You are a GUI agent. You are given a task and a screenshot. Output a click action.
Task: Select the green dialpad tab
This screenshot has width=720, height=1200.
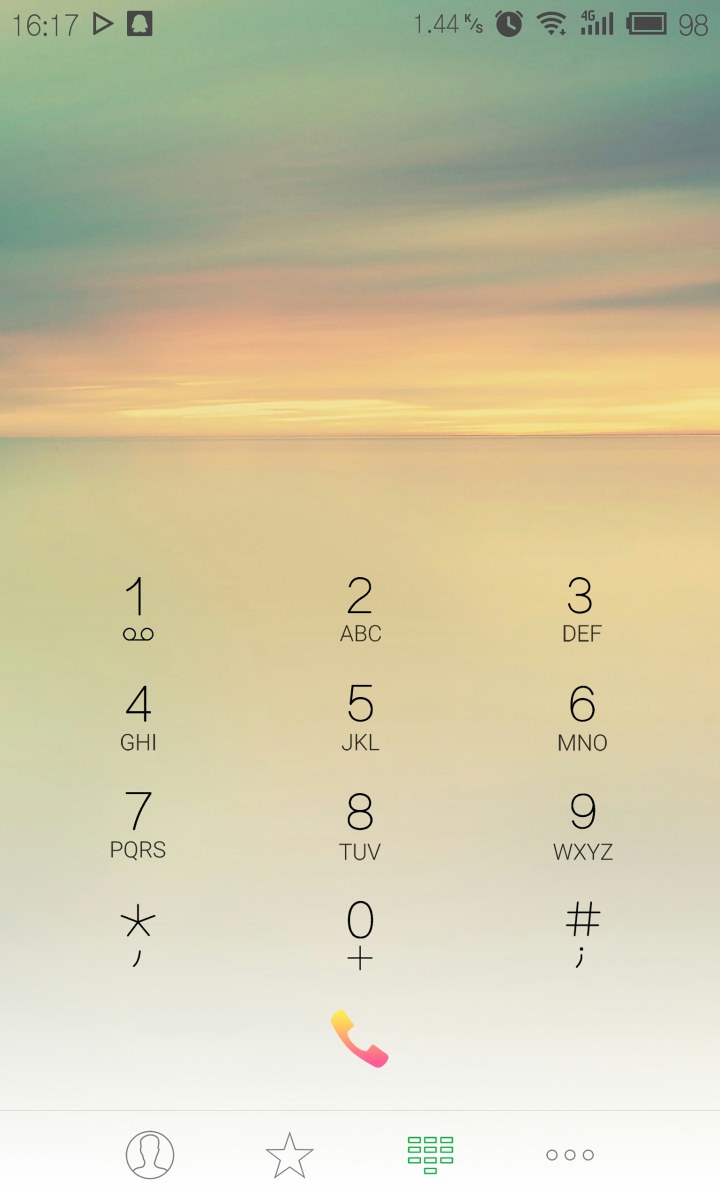click(x=430, y=1155)
